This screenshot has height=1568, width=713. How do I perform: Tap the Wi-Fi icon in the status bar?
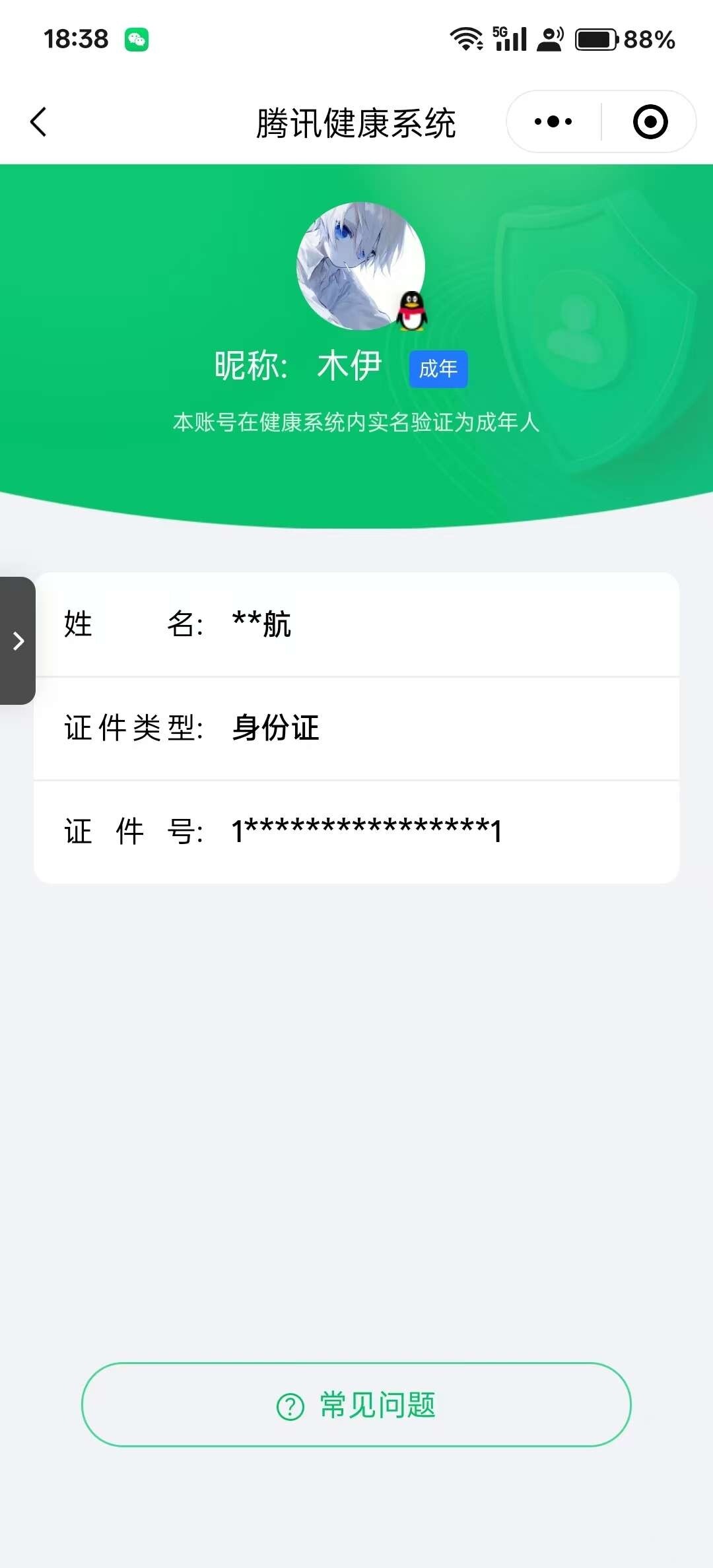click(467, 38)
